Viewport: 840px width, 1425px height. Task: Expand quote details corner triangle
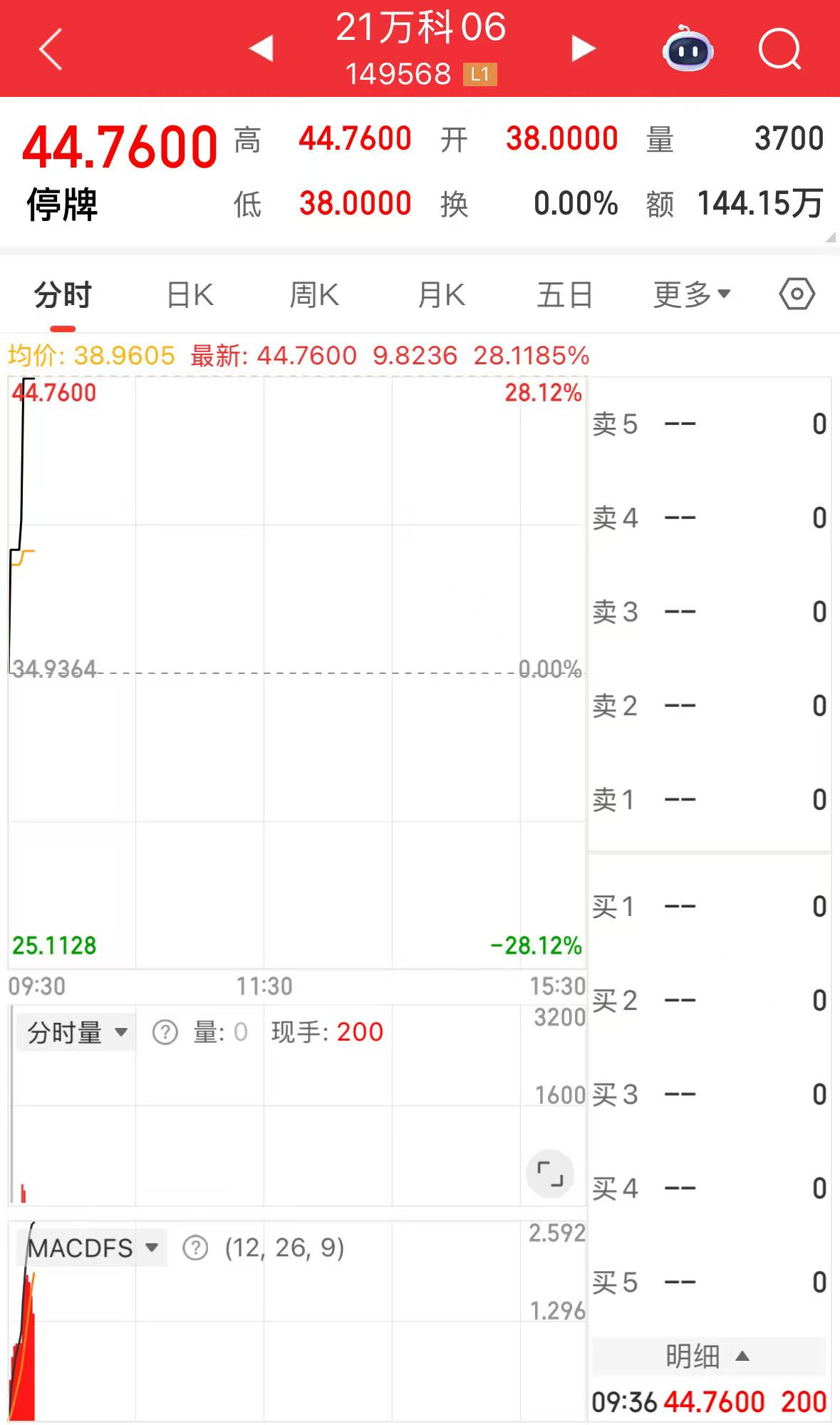coord(830,237)
